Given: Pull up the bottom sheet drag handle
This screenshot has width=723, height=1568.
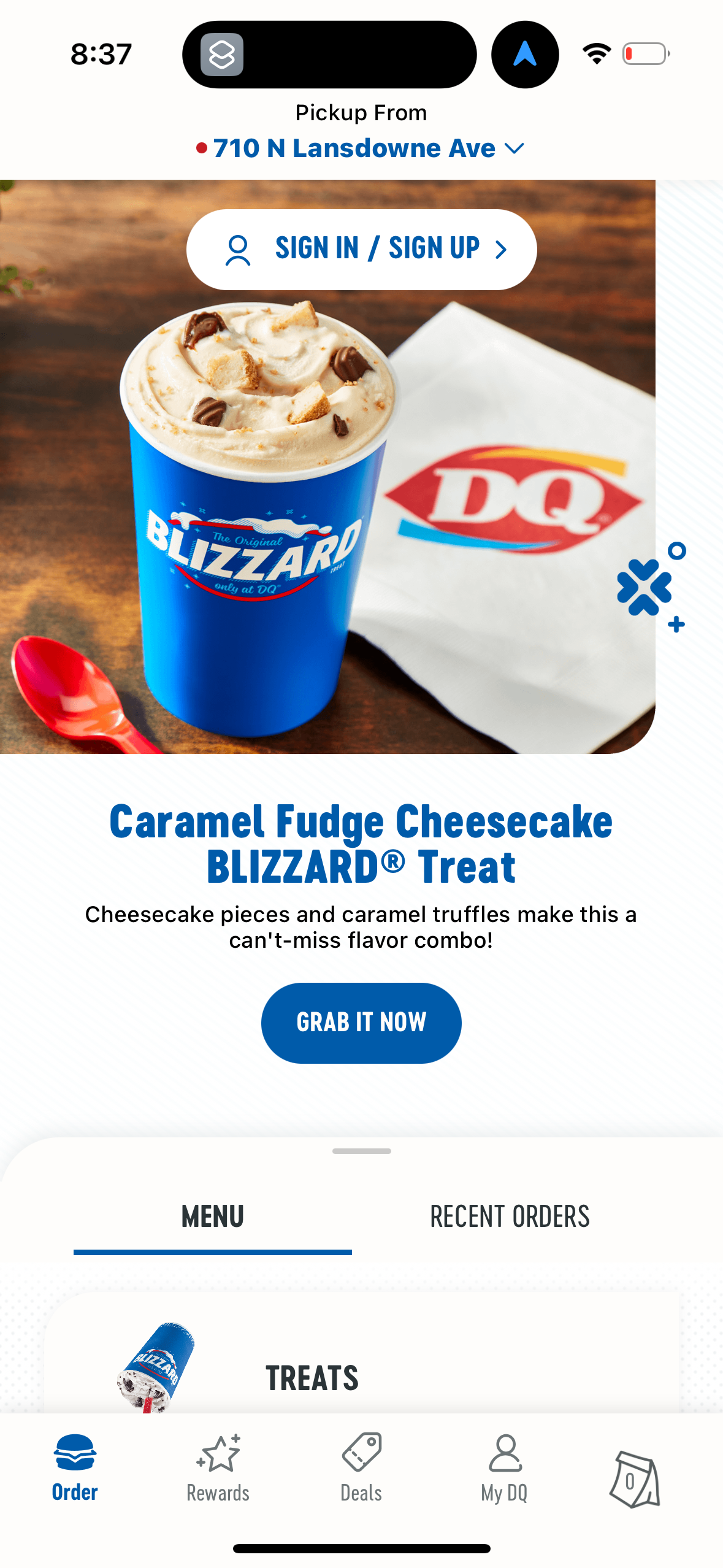Looking at the screenshot, I should pyautogui.click(x=361, y=1151).
